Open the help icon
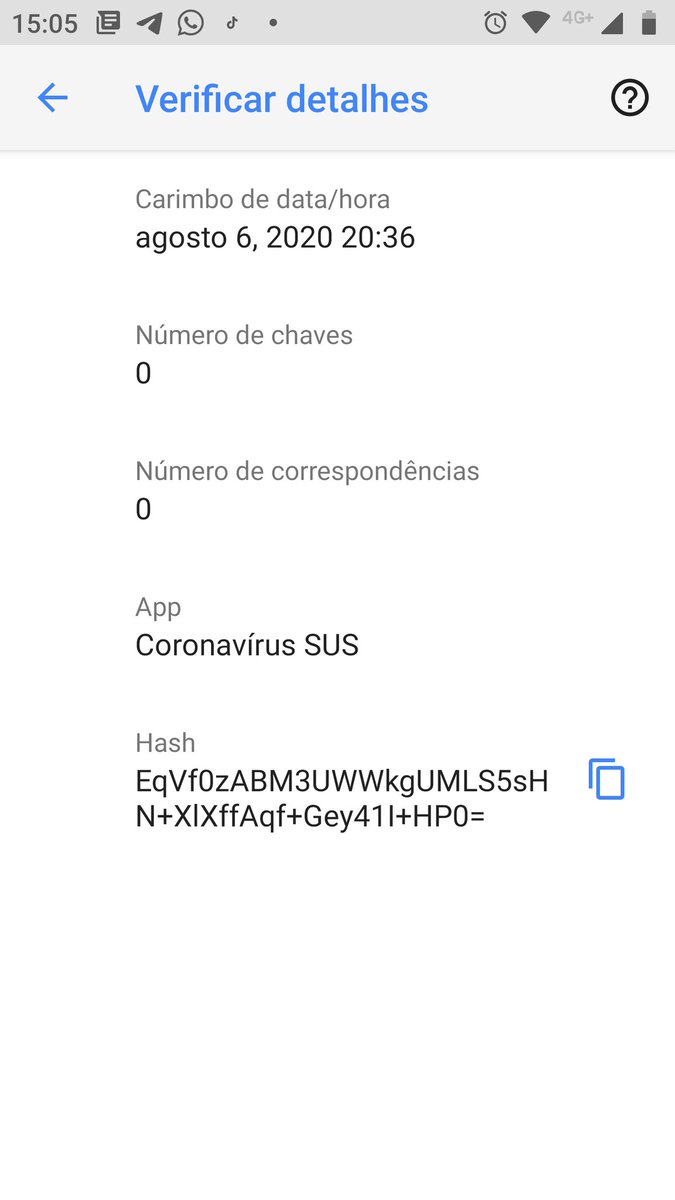Viewport: 675px width, 1200px height. pos(629,98)
